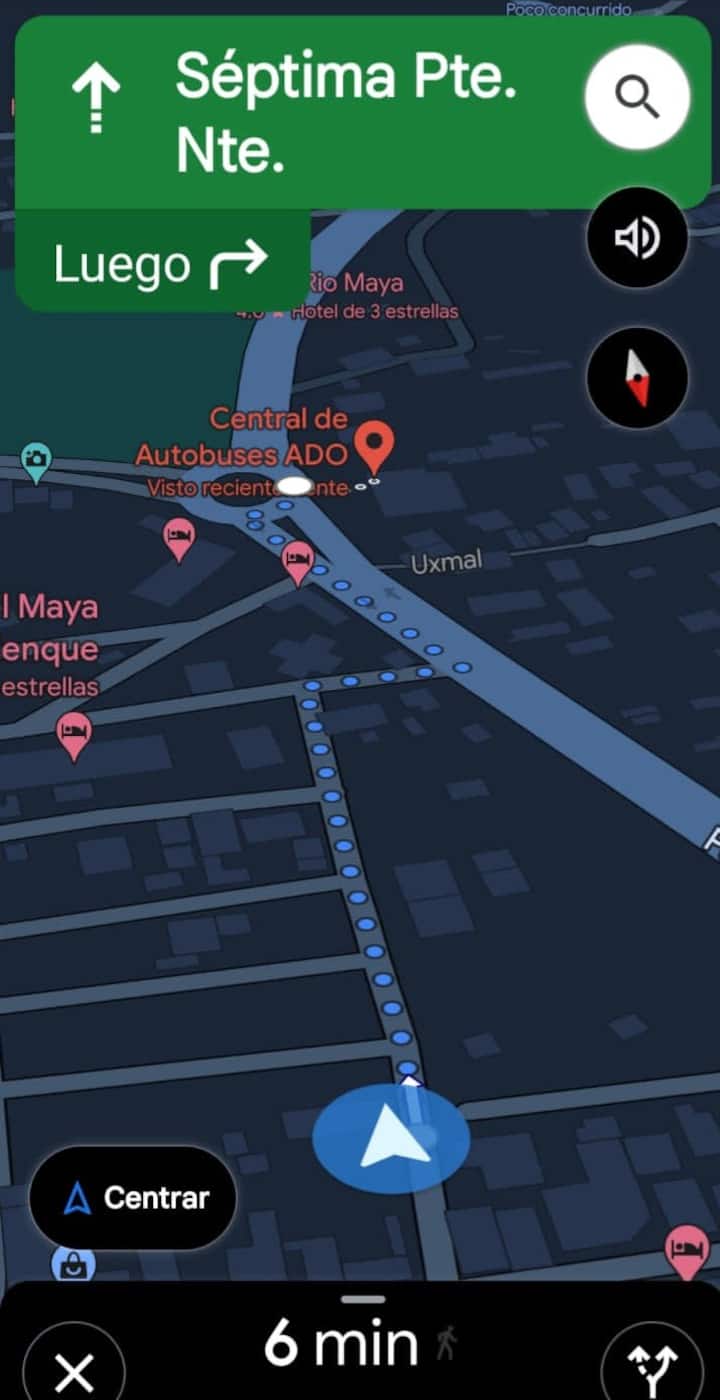Open the camera photo marker on the map

[36, 460]
